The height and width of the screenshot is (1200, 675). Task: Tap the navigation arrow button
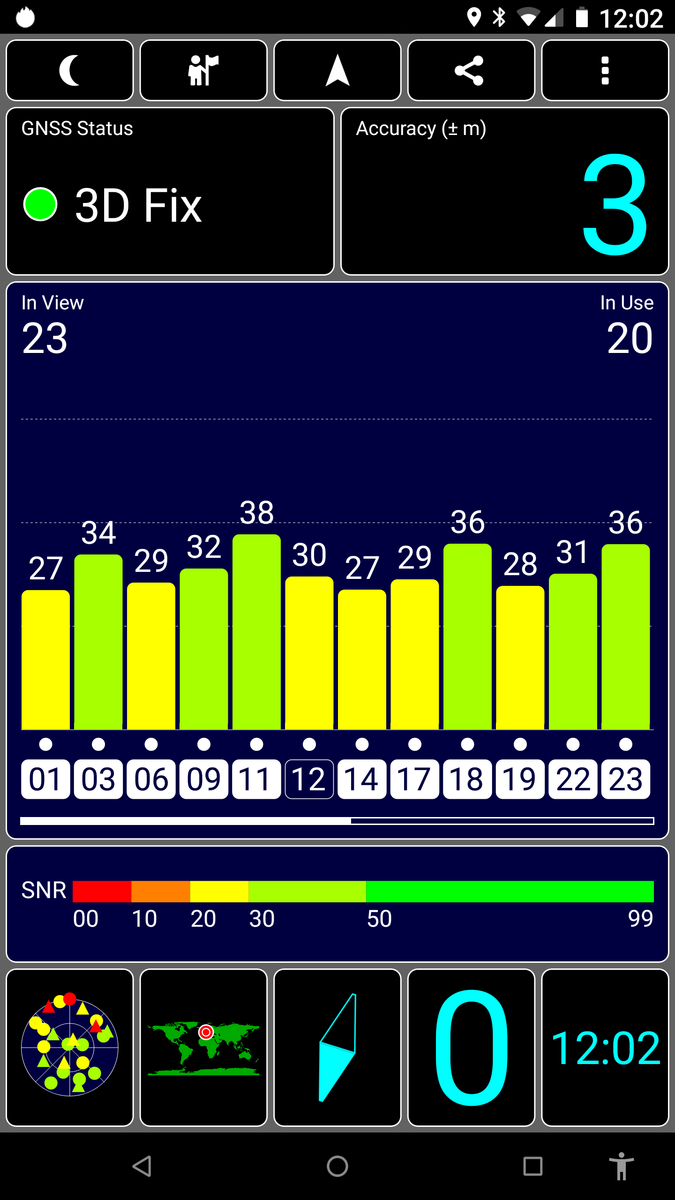338,70
